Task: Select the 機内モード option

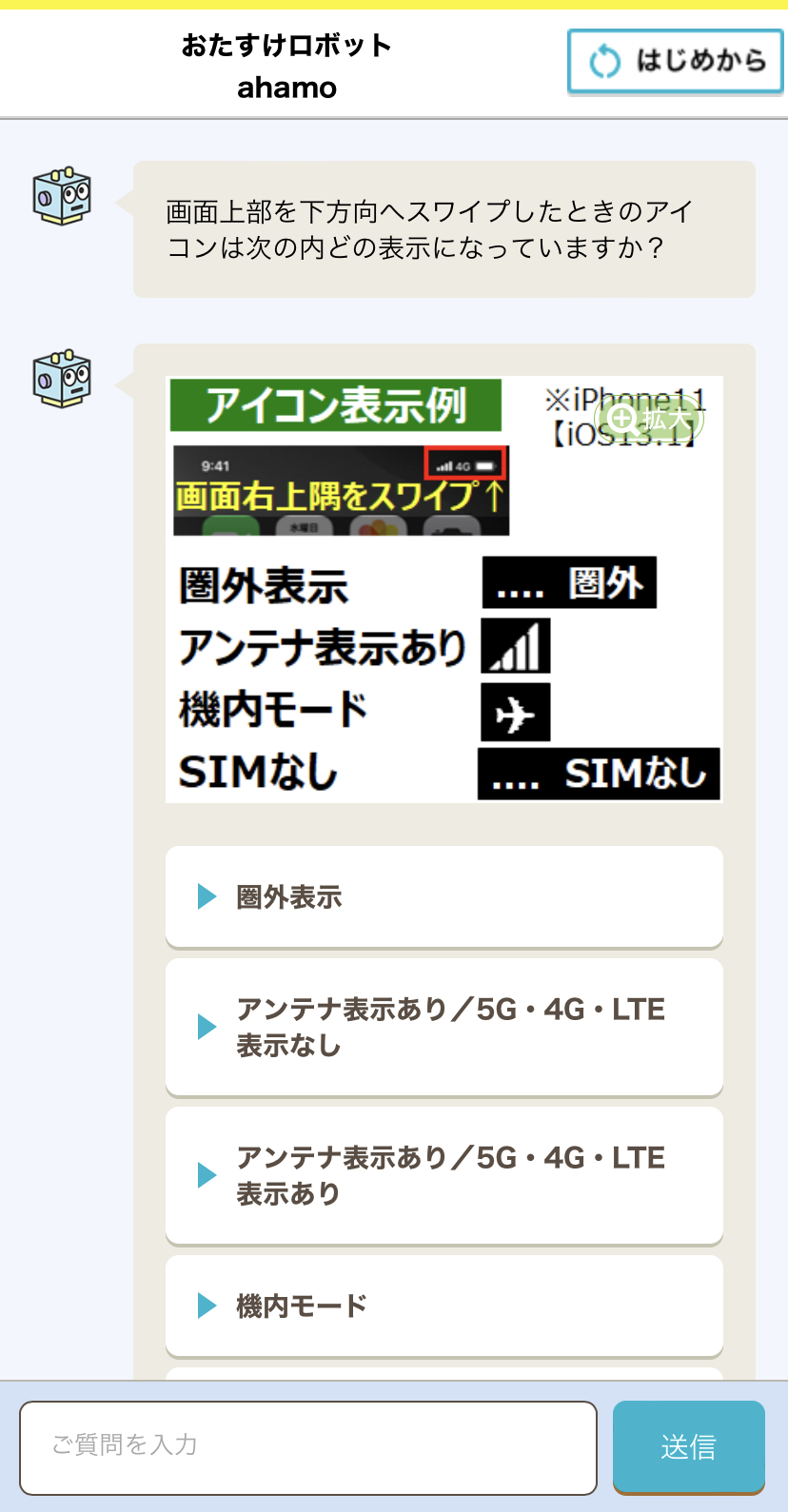Action: pyautogui.click(x=443, y=1306)
